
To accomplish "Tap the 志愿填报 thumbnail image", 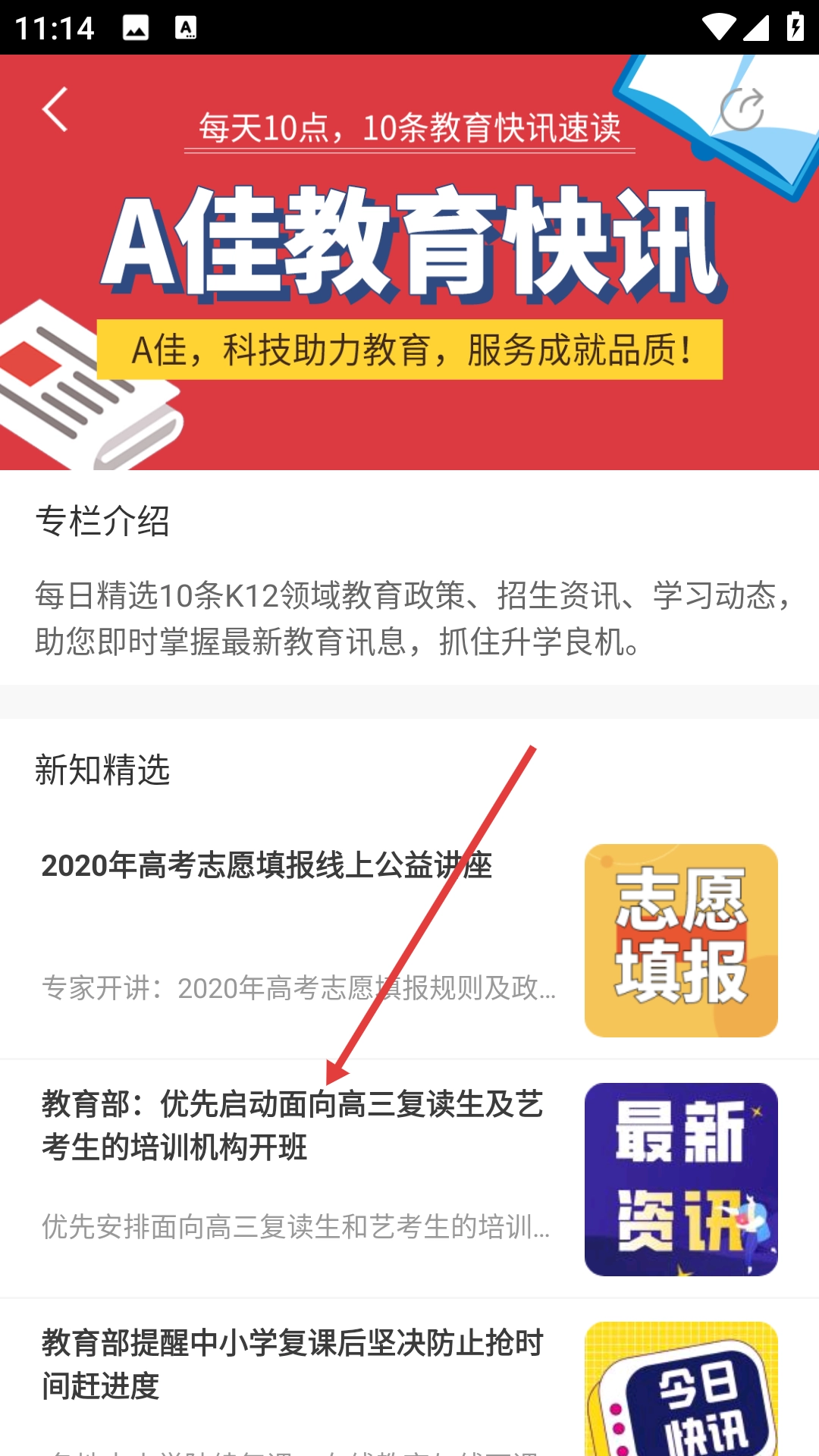I will click(680, 940).
